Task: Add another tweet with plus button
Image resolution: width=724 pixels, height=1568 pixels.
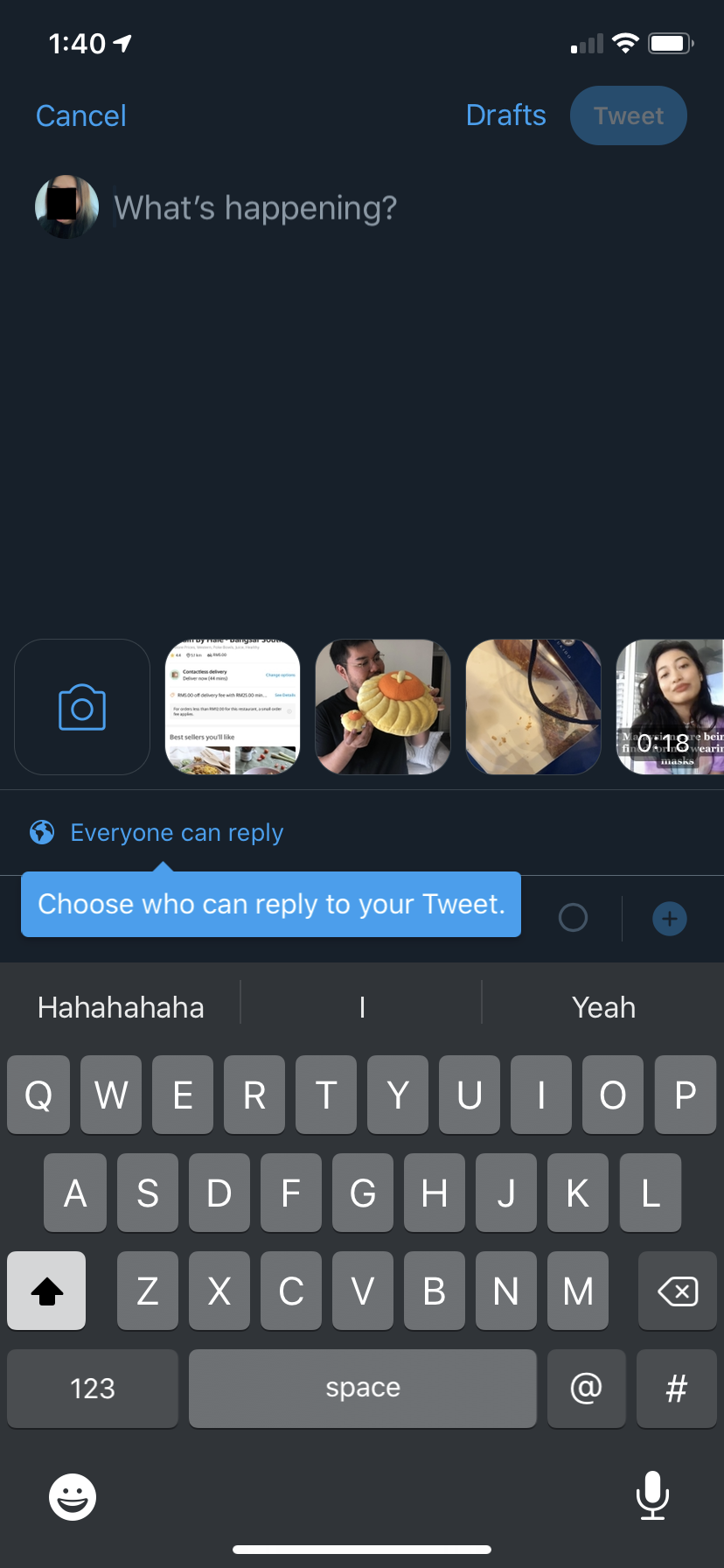Action: (x=670, y=919)
